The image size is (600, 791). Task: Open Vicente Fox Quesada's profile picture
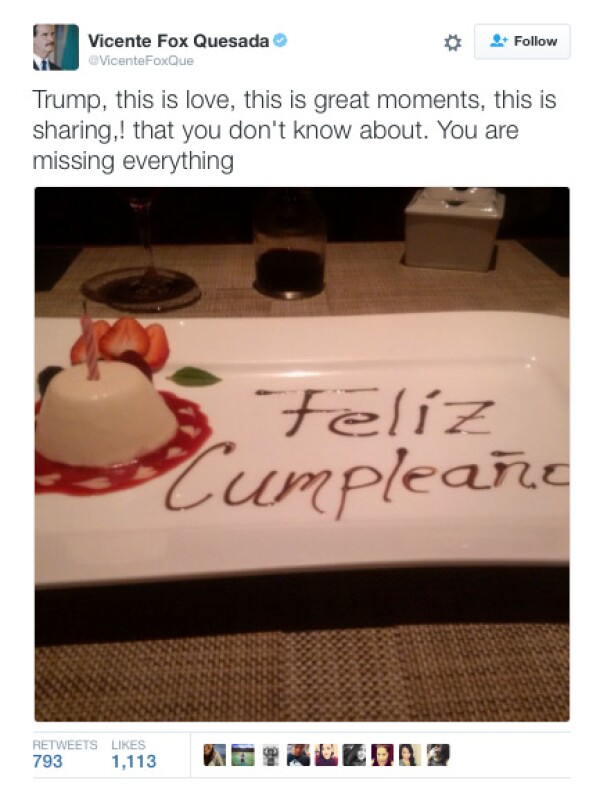click(x=56, y=47)
